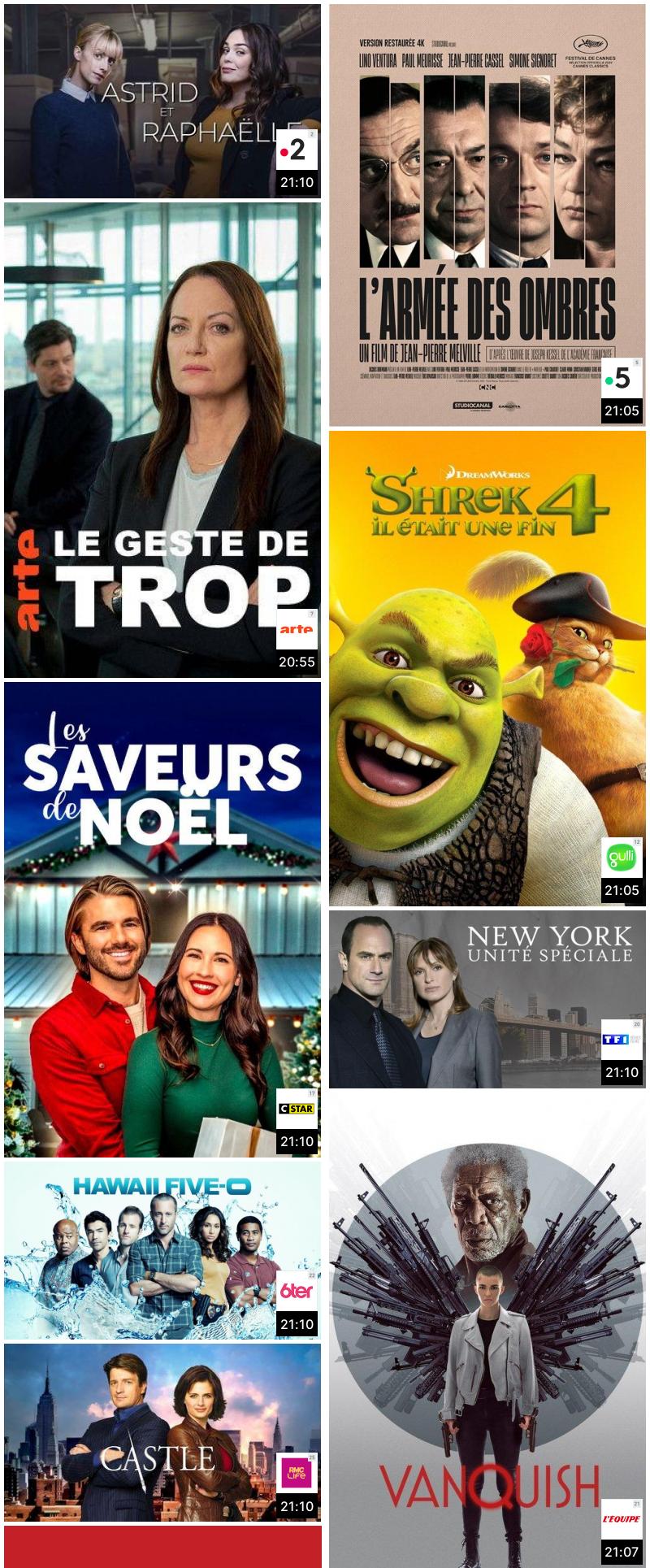The height and width of the screenshot is (1568, 650).
Task: Tap the Castle program tile
Action: 162,1432
